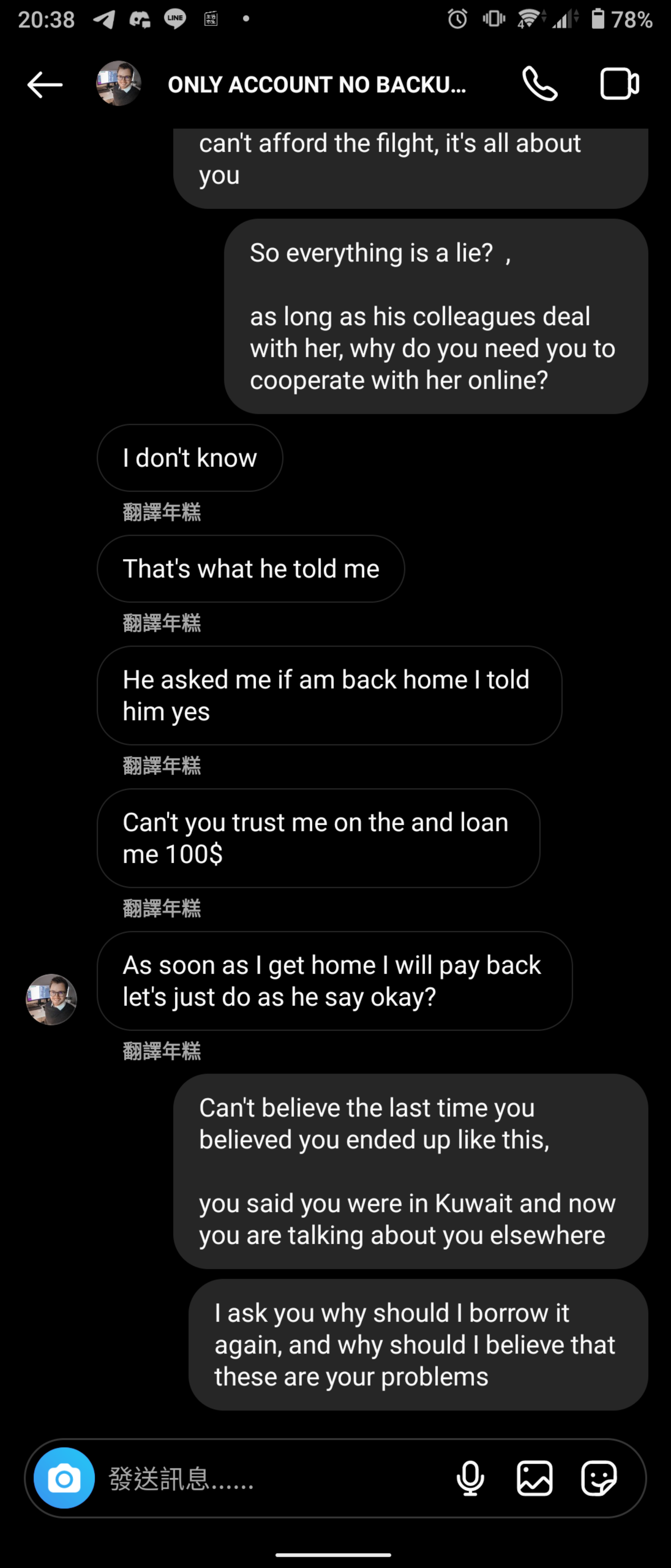The width and height of the screenshot is (671, 1568).
Task: Open sender's avatar beside "As soon as" message
Action: coord(51,999)
